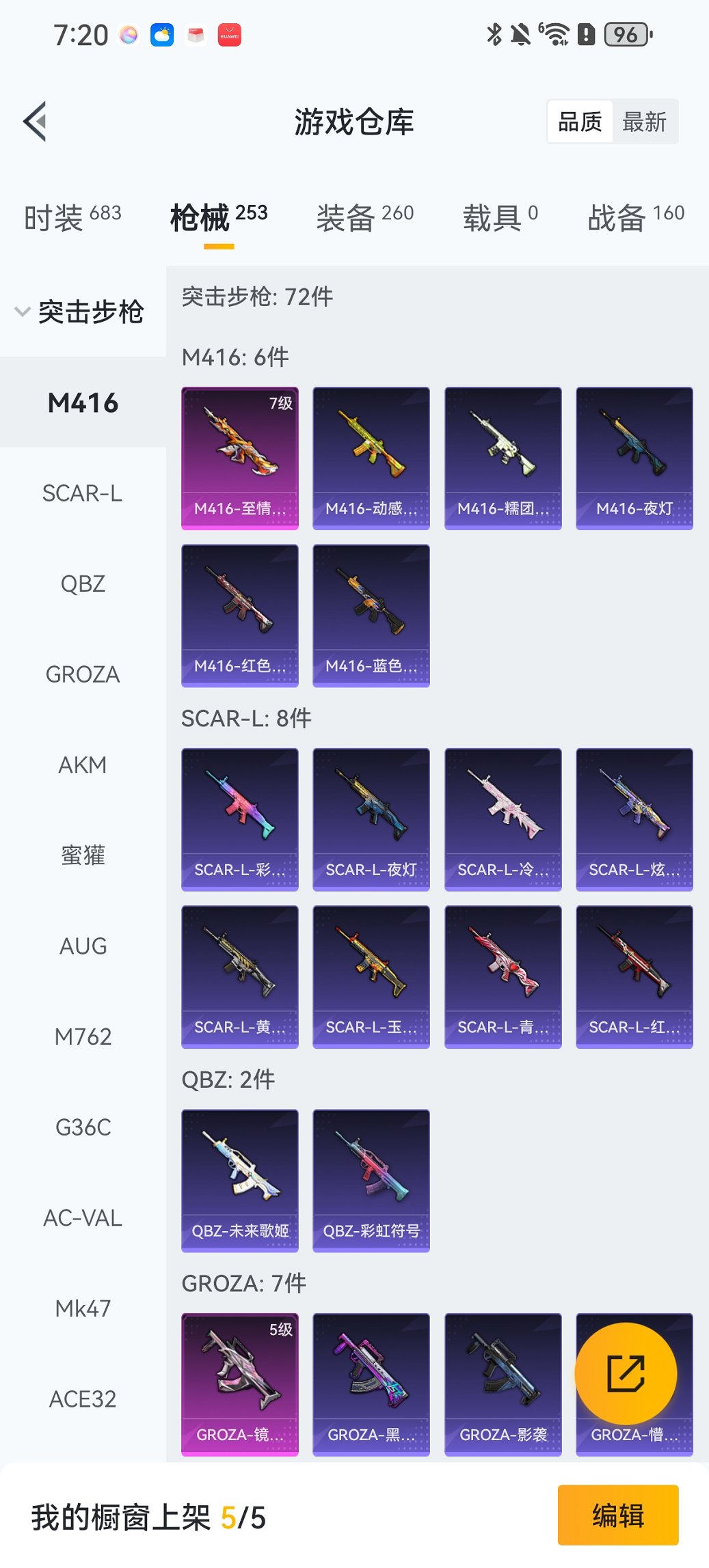Choose M762 from the side list
Image resolution: width=709 pixels, height=1568 pixels.
click(83, 1037)
